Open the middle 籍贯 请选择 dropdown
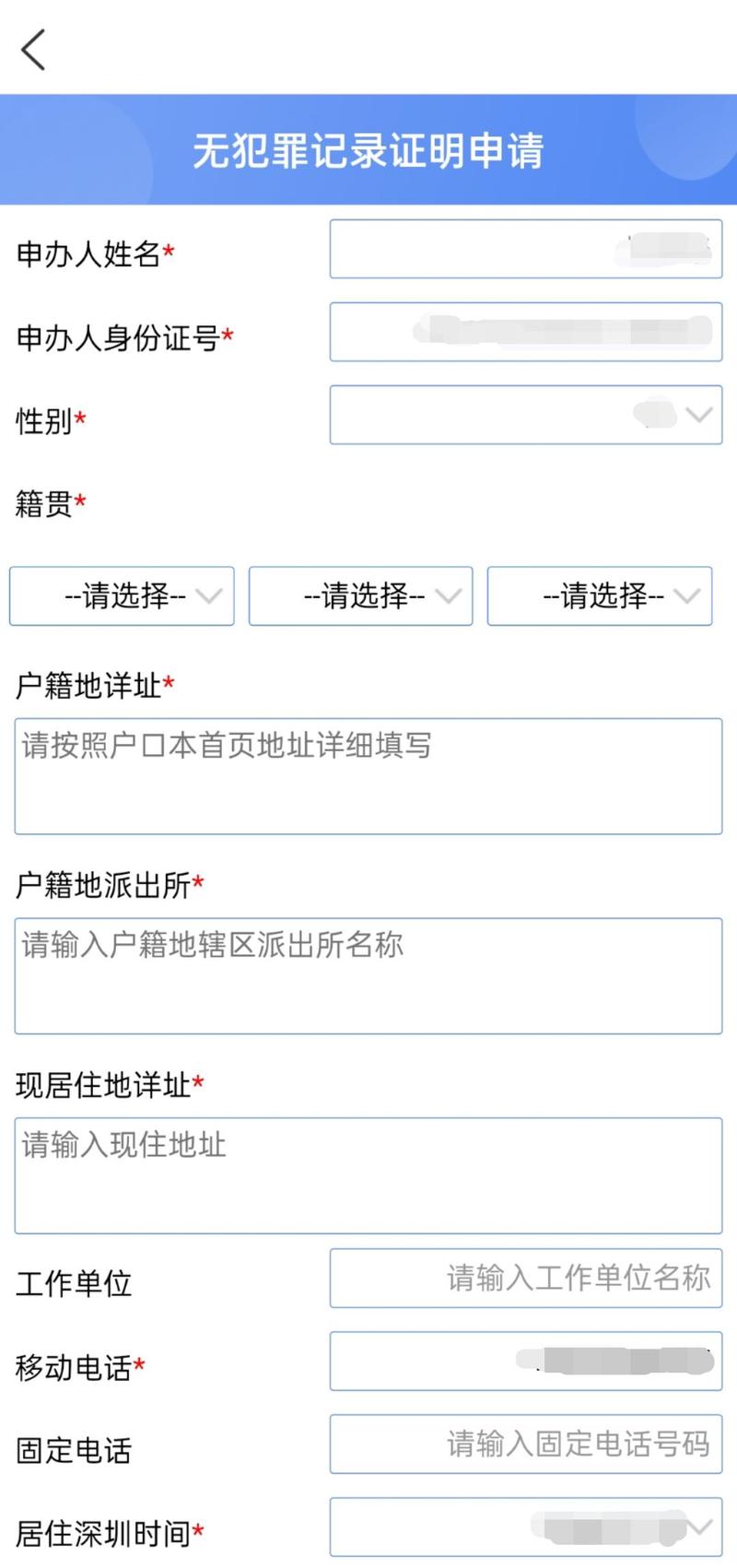737x1568 pixels. coord(361,596)
